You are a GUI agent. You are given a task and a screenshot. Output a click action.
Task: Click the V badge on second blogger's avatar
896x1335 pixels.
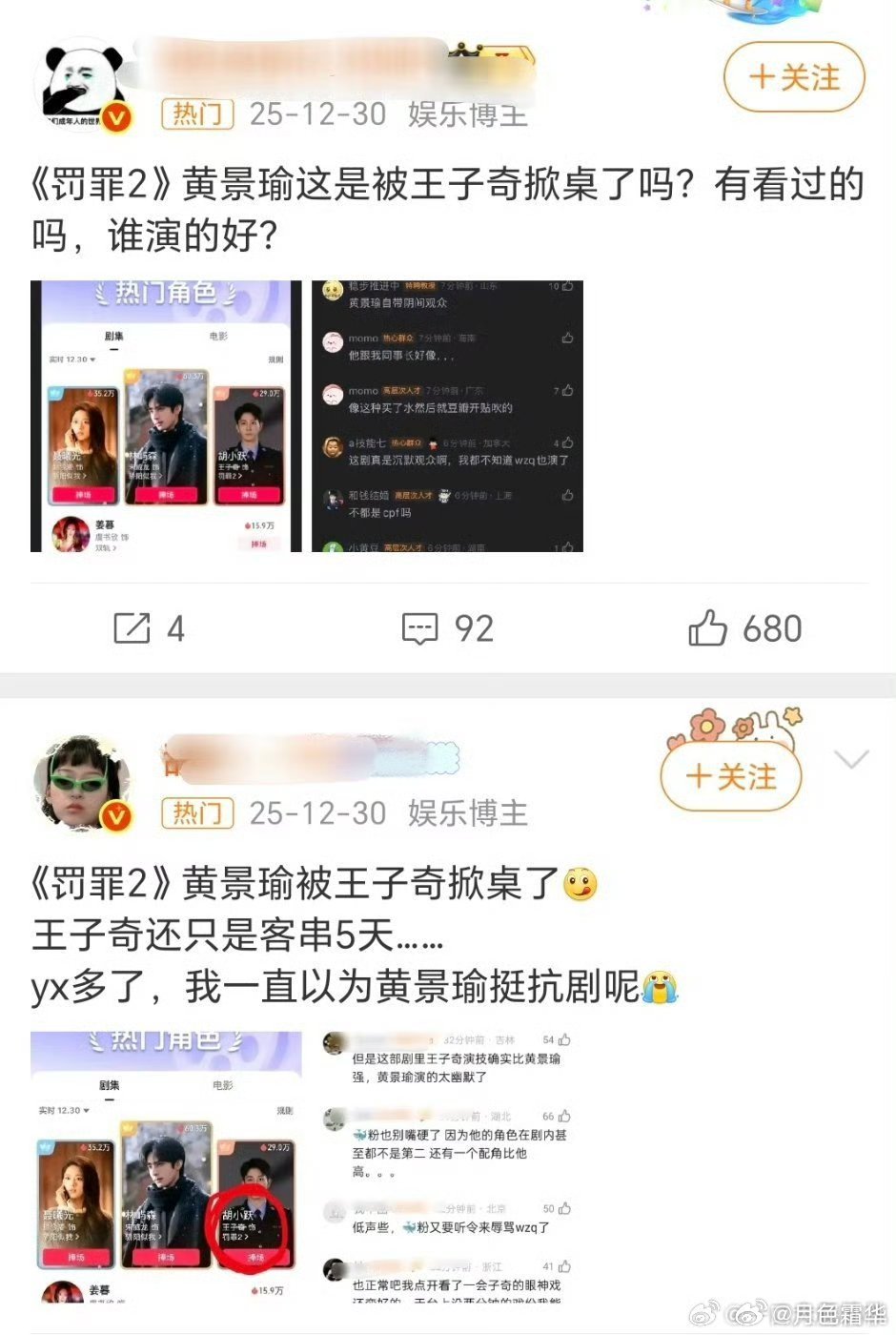tap(115, 818)
